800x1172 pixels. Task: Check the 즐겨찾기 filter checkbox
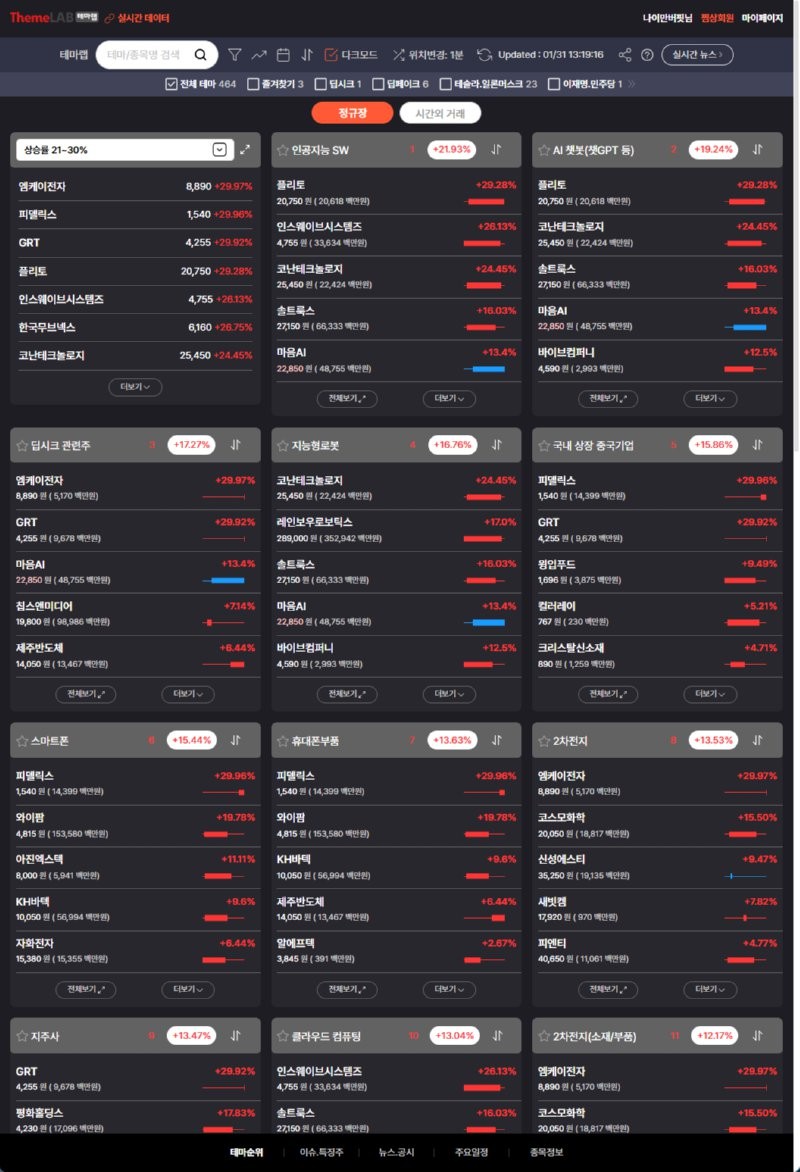click(x=253, y=84)
